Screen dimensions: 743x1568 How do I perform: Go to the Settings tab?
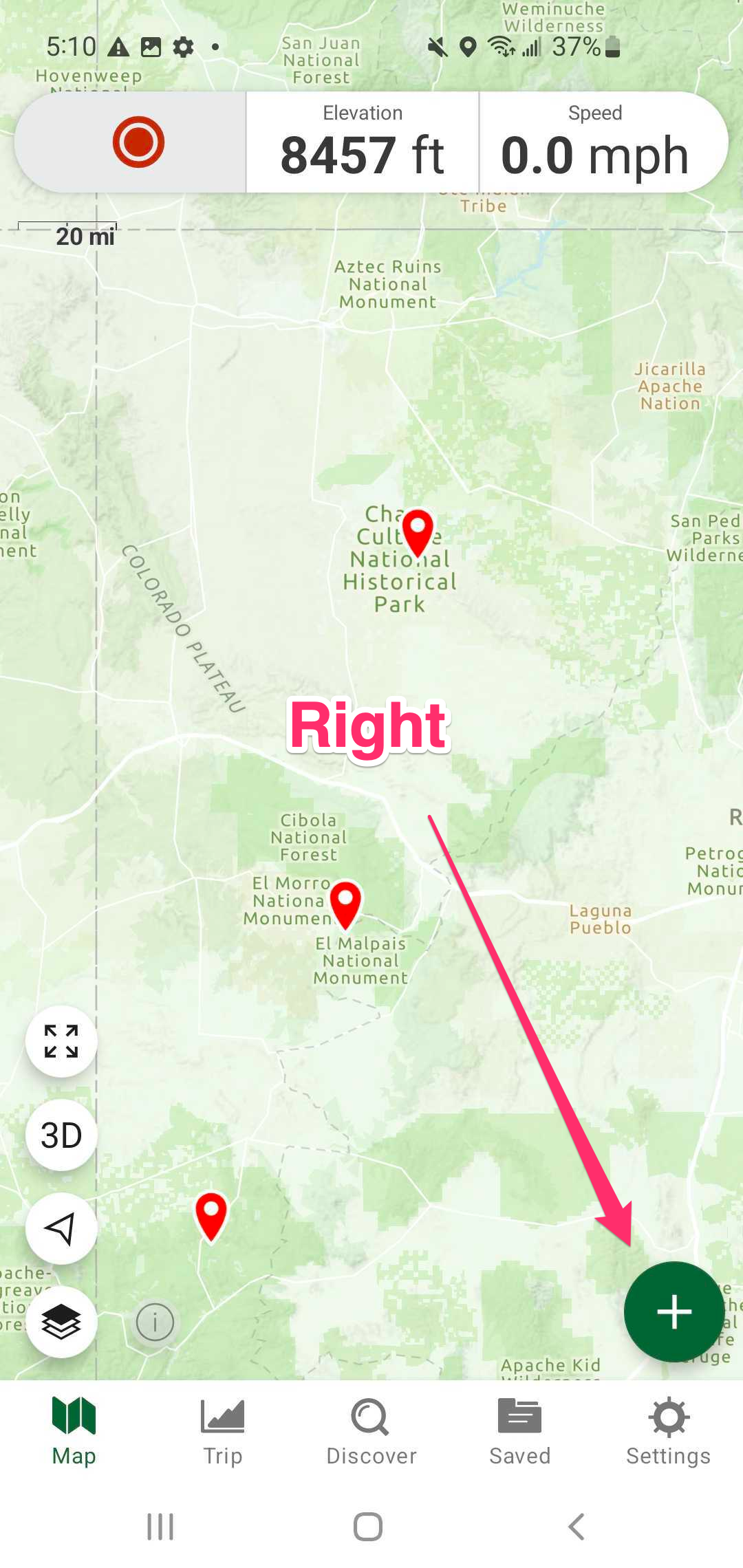tap(668, 1432)
